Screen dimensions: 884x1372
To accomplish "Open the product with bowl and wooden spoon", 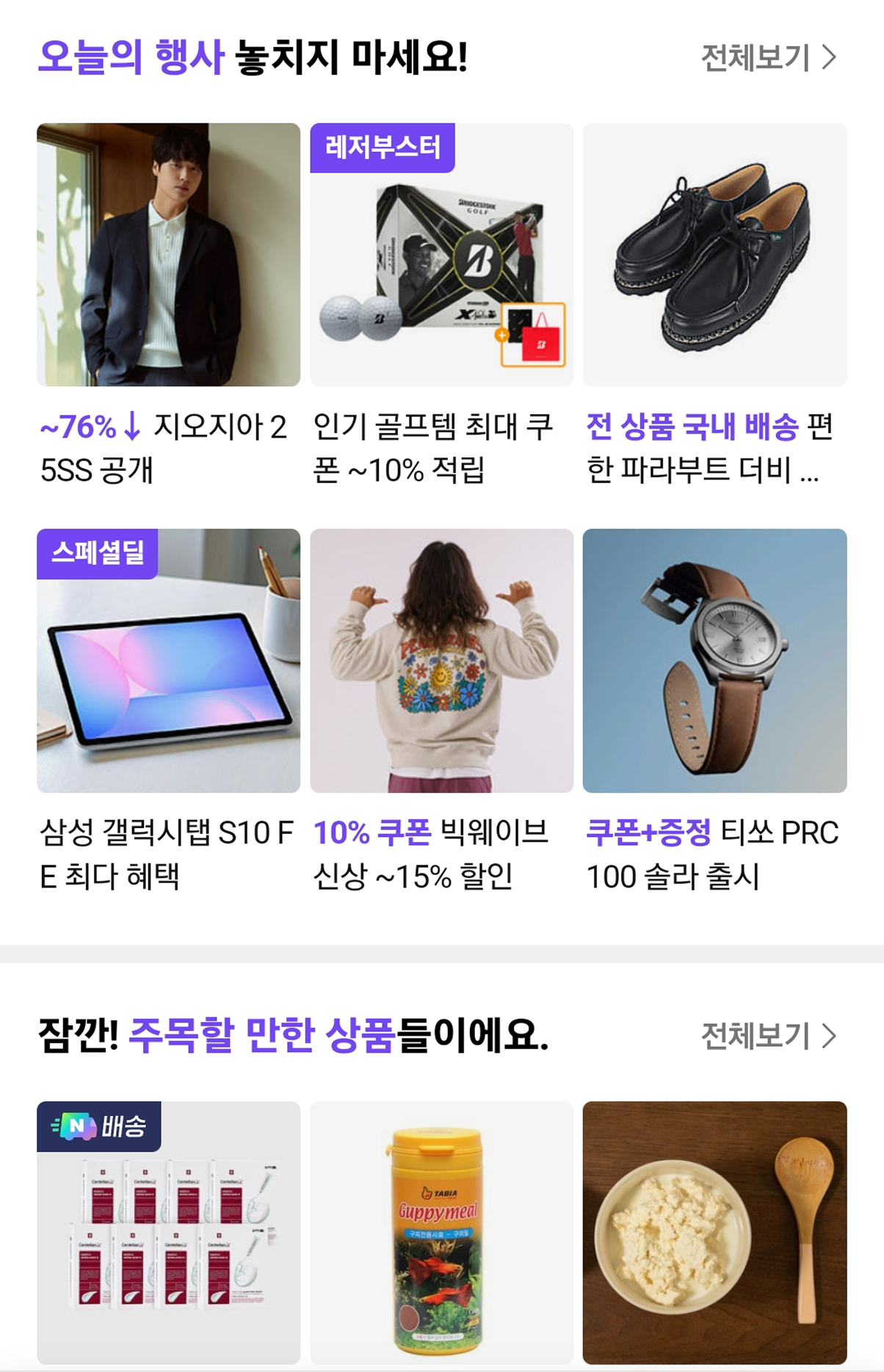I will 714,1233.
